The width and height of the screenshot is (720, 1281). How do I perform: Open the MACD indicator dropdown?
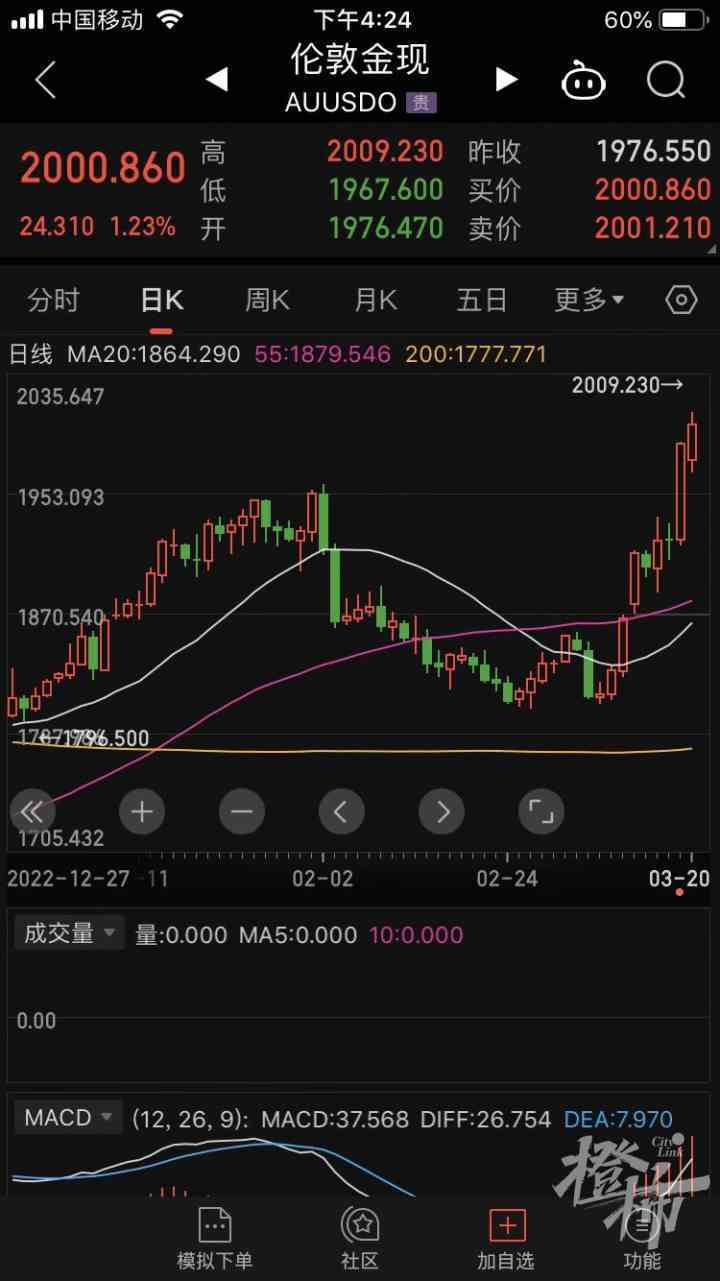tap(67, 1117)
